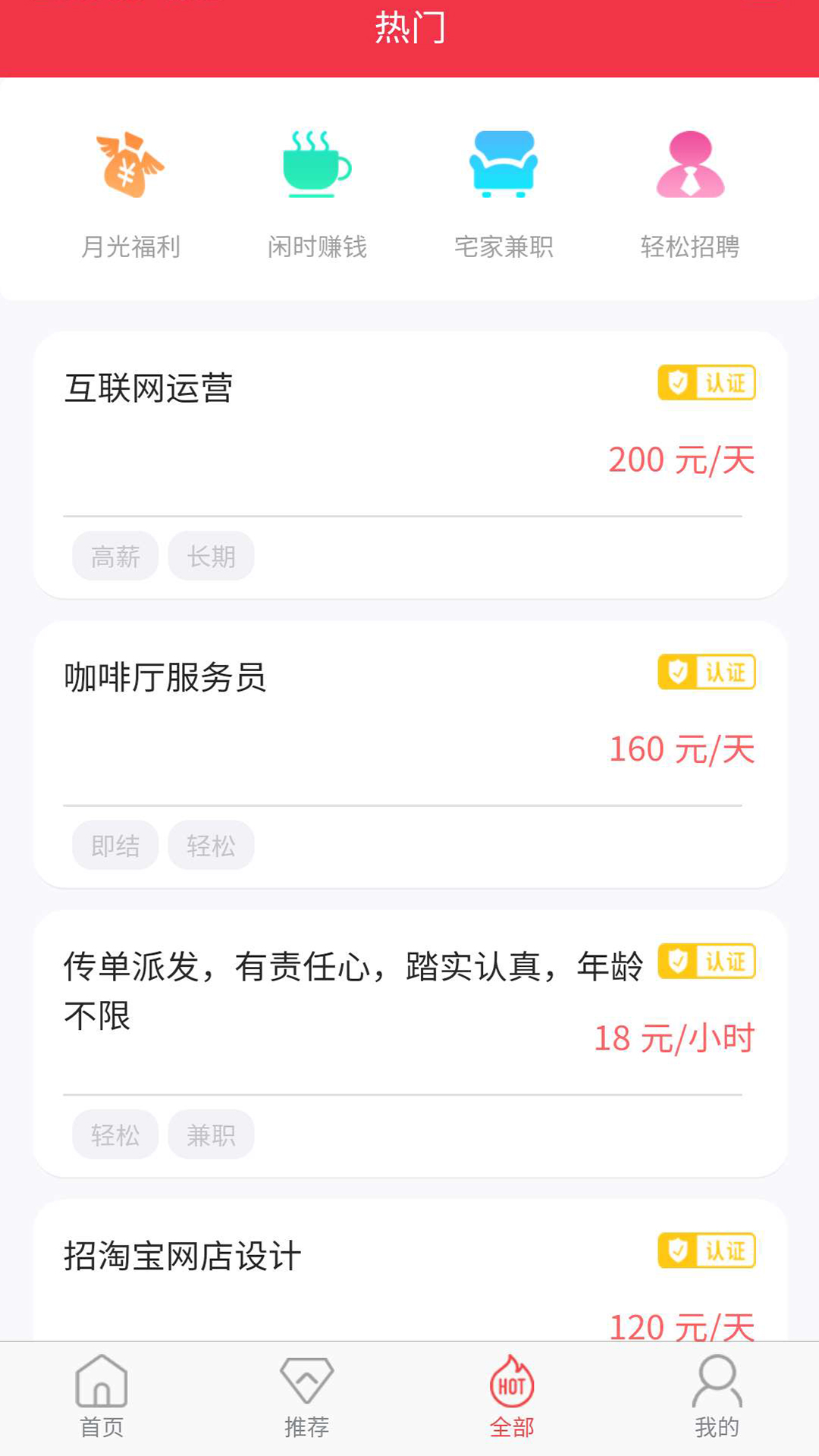Select the 宅家兼职 category
819x1456 pixels.
pyautogui.click(x=504, y=193)
